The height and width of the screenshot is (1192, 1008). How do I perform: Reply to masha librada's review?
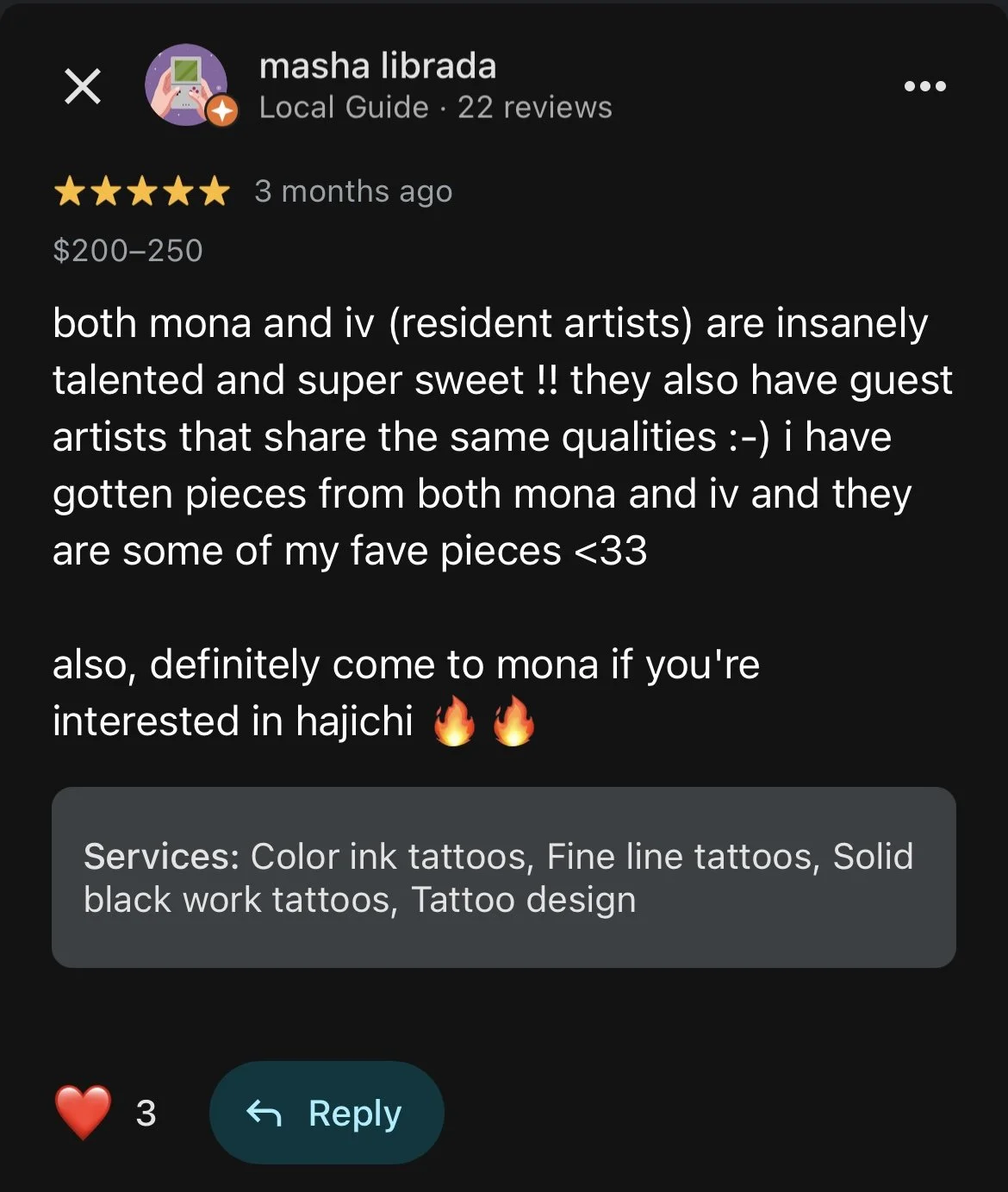pyautogui.click(x=327, y=1113)
